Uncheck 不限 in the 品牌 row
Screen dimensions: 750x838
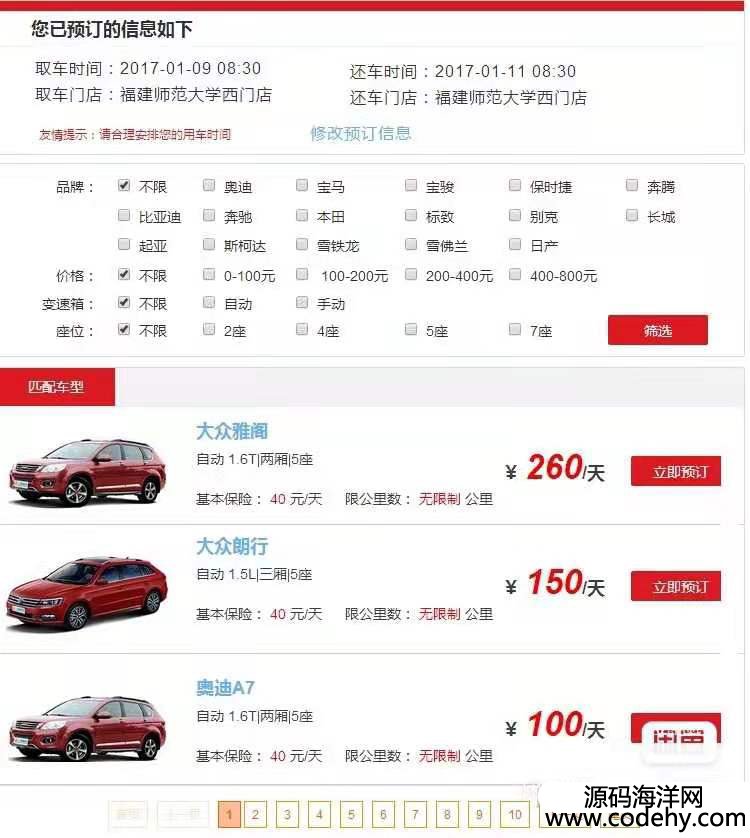click(124, 185)
